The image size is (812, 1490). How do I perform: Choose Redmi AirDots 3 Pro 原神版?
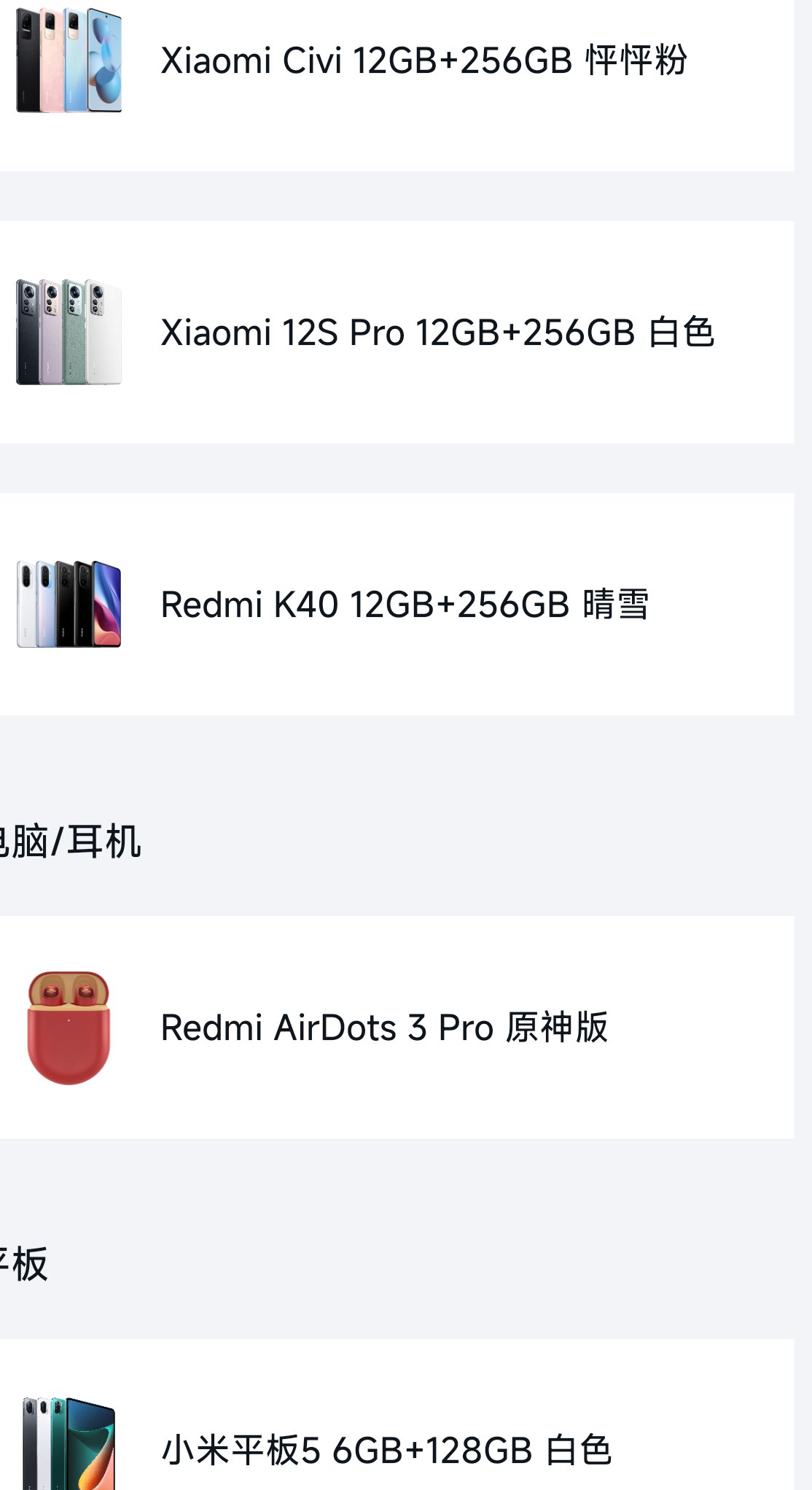click(x=397, y=1027)
